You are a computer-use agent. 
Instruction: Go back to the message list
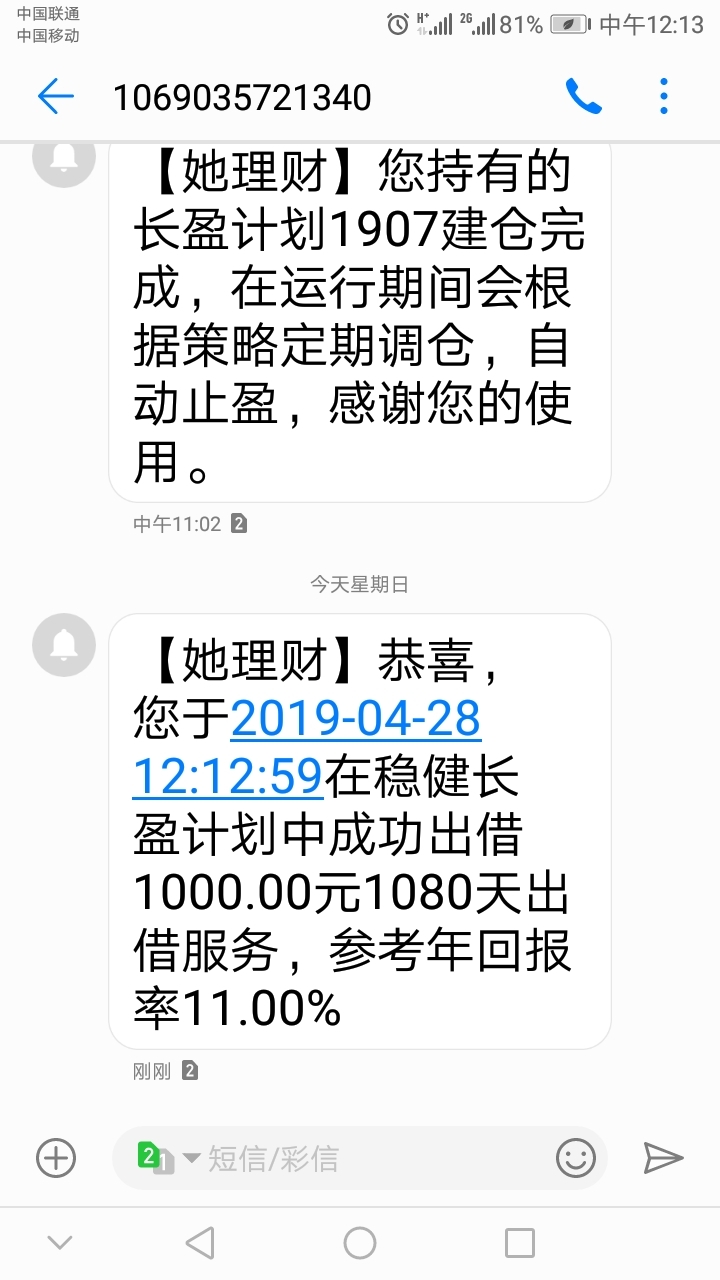[x=56, y=97]
